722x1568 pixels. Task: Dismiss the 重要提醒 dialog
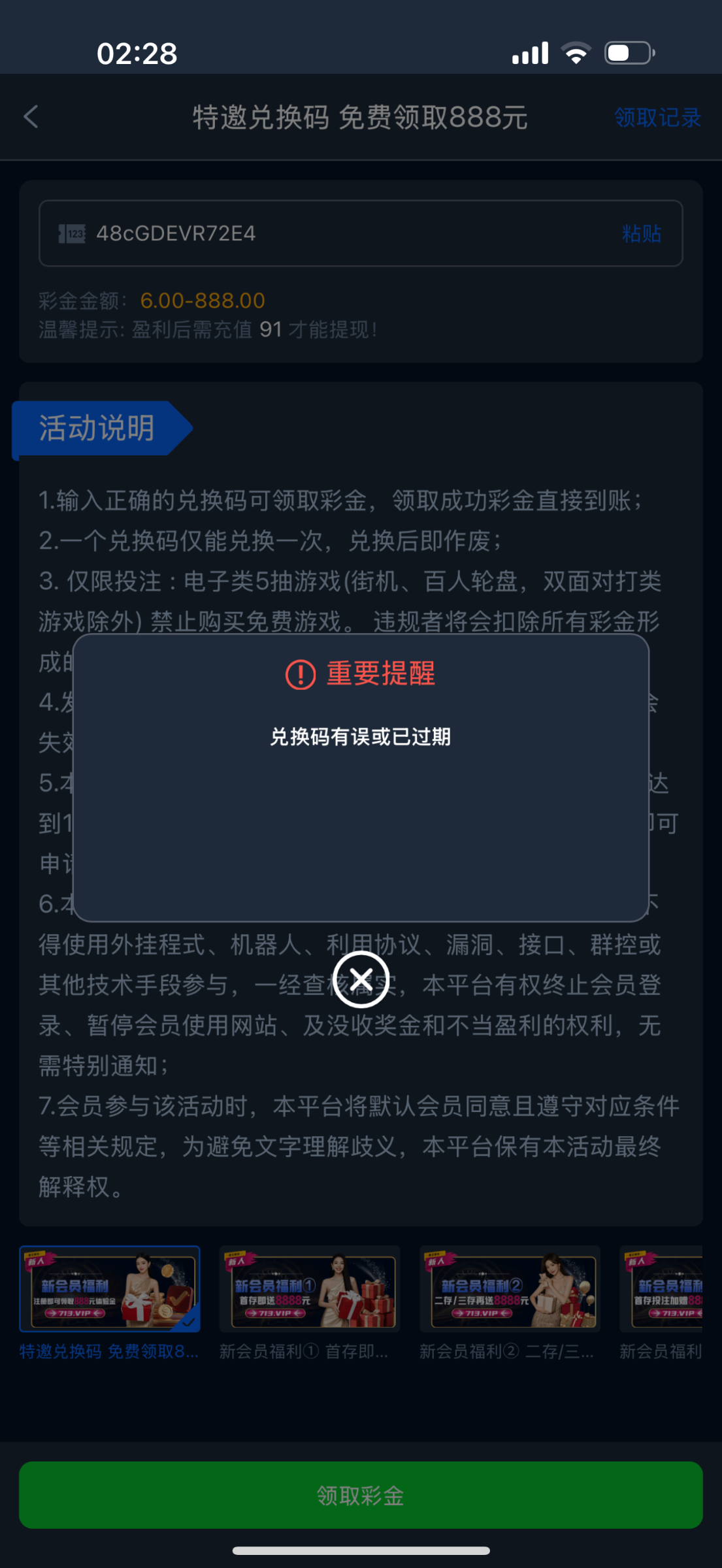[361, 979]
